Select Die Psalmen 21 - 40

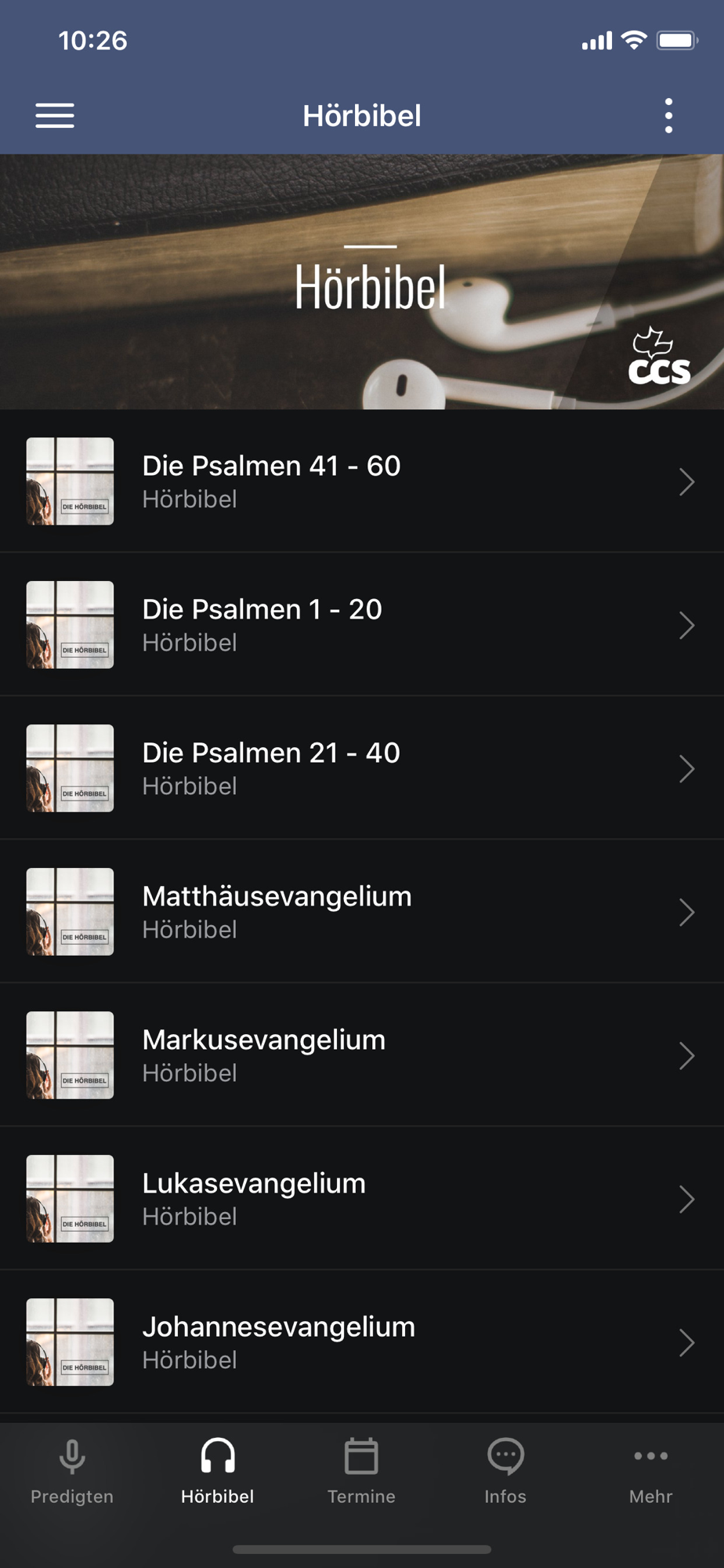click(360, 768)
